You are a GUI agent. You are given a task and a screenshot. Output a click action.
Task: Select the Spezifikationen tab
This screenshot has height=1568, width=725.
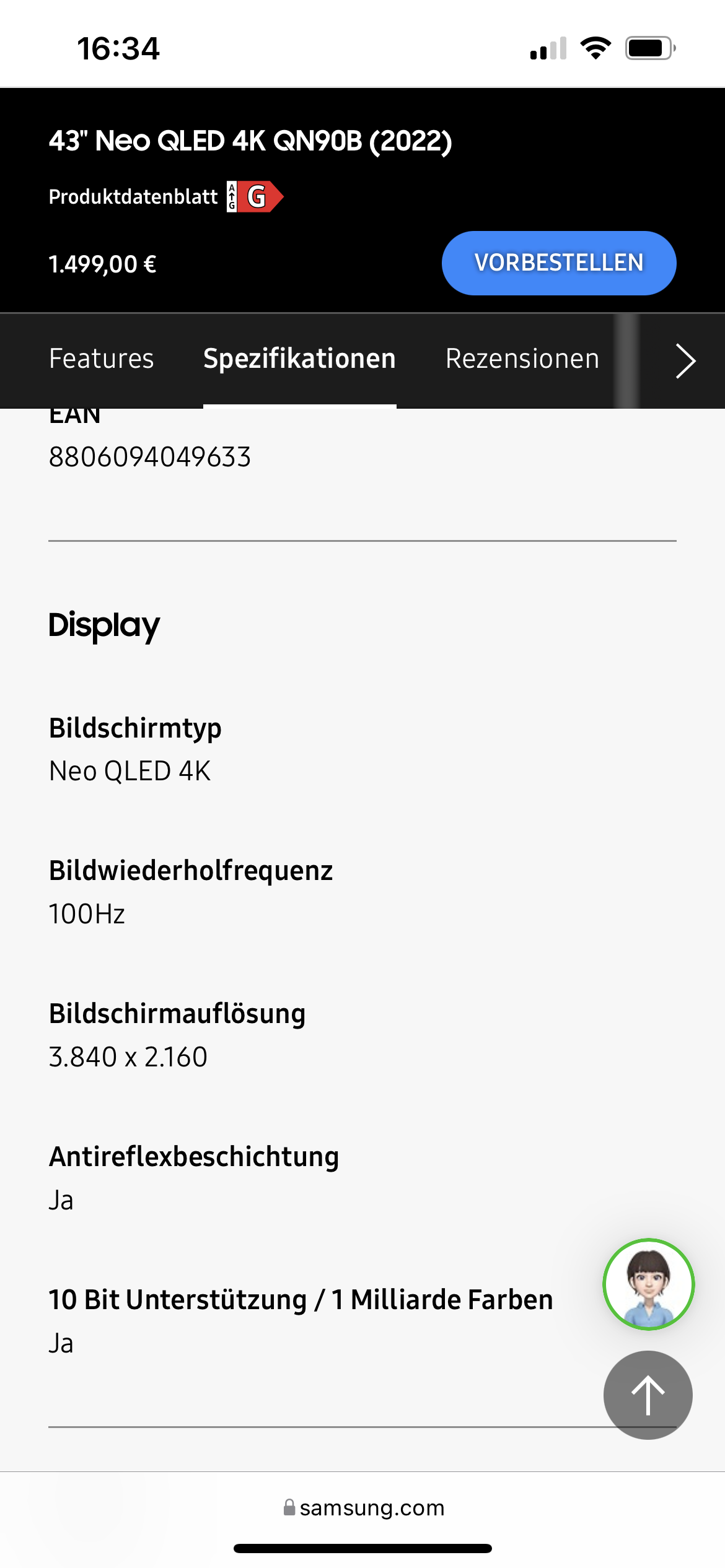pyautogui.click(x=299, y=359)
